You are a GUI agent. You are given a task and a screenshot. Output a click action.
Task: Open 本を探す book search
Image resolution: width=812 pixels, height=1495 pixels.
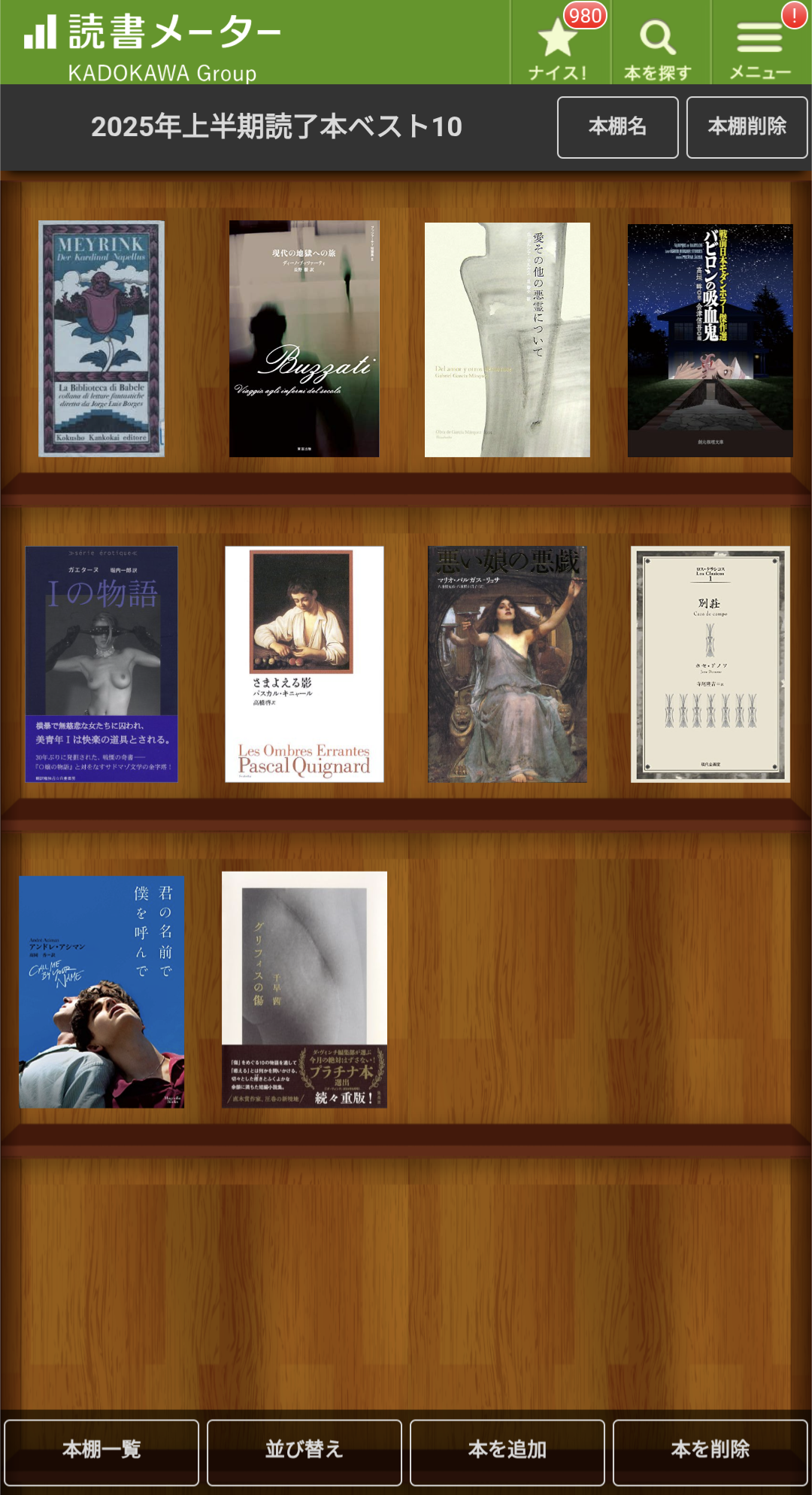pos(659,44)
